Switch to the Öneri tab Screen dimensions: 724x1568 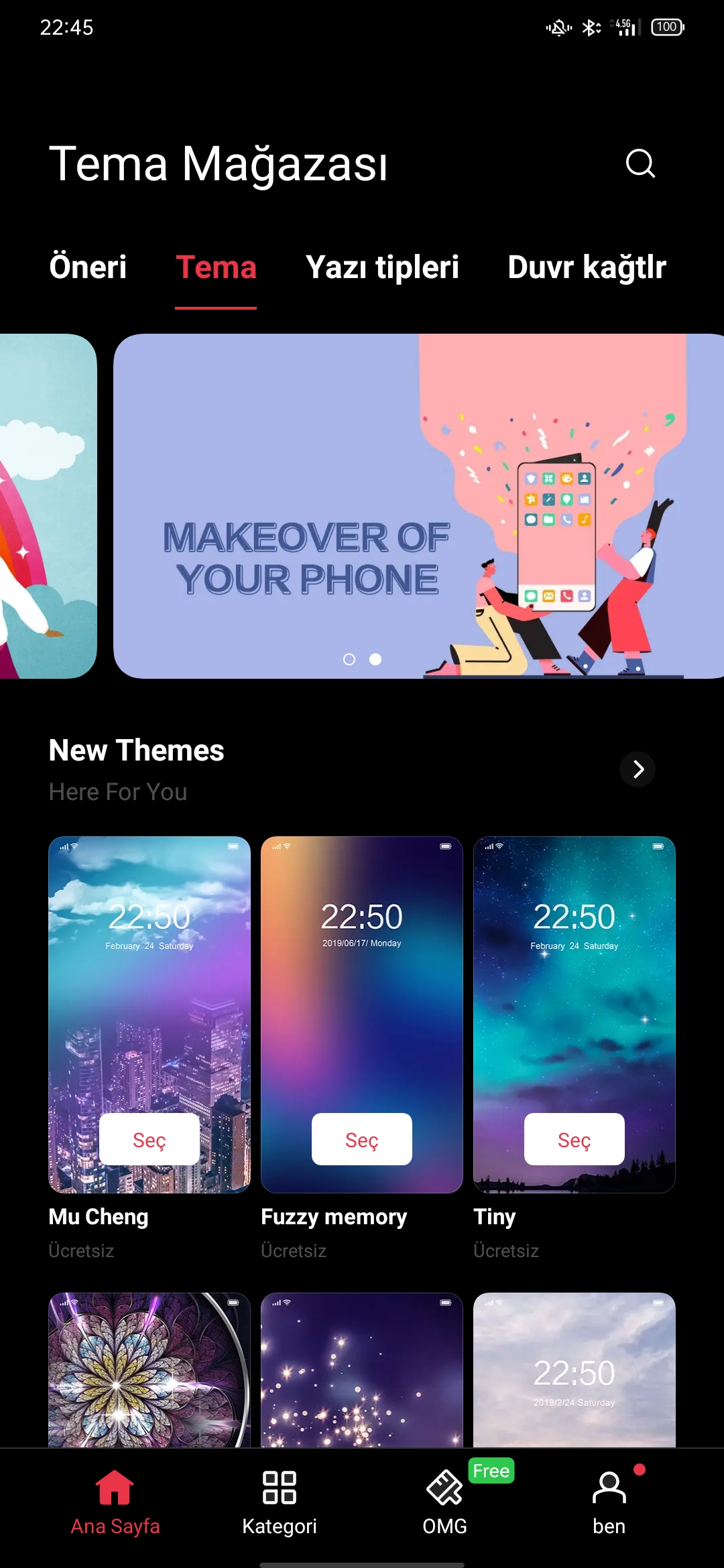[x=88, y=267]
